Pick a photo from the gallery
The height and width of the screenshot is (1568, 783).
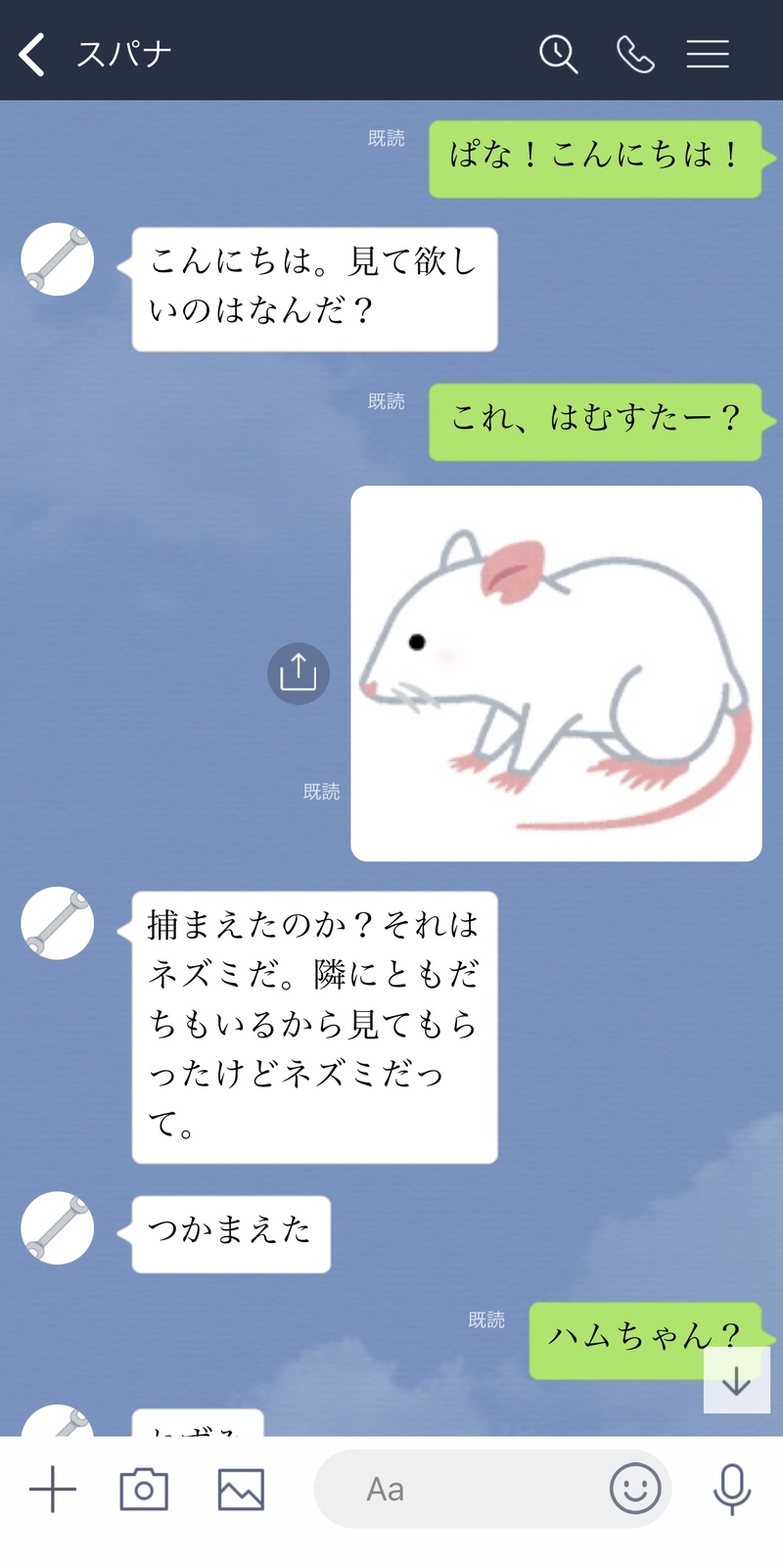241,1490
